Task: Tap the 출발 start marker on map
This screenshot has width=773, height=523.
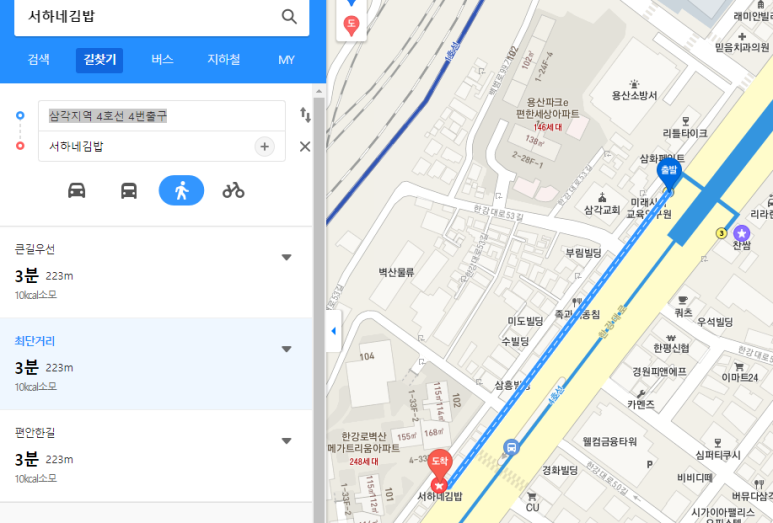Action: tap(667, 172)
